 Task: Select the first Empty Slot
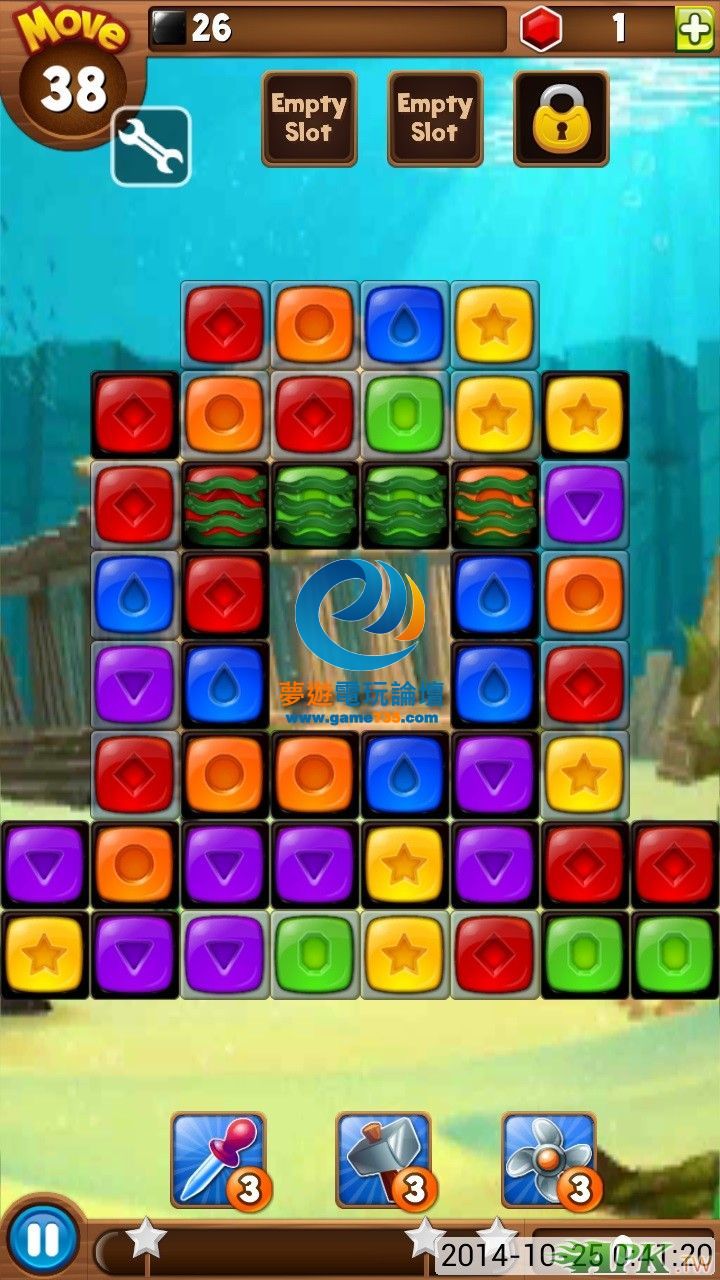pyautogui.click(x=308, y=118)
